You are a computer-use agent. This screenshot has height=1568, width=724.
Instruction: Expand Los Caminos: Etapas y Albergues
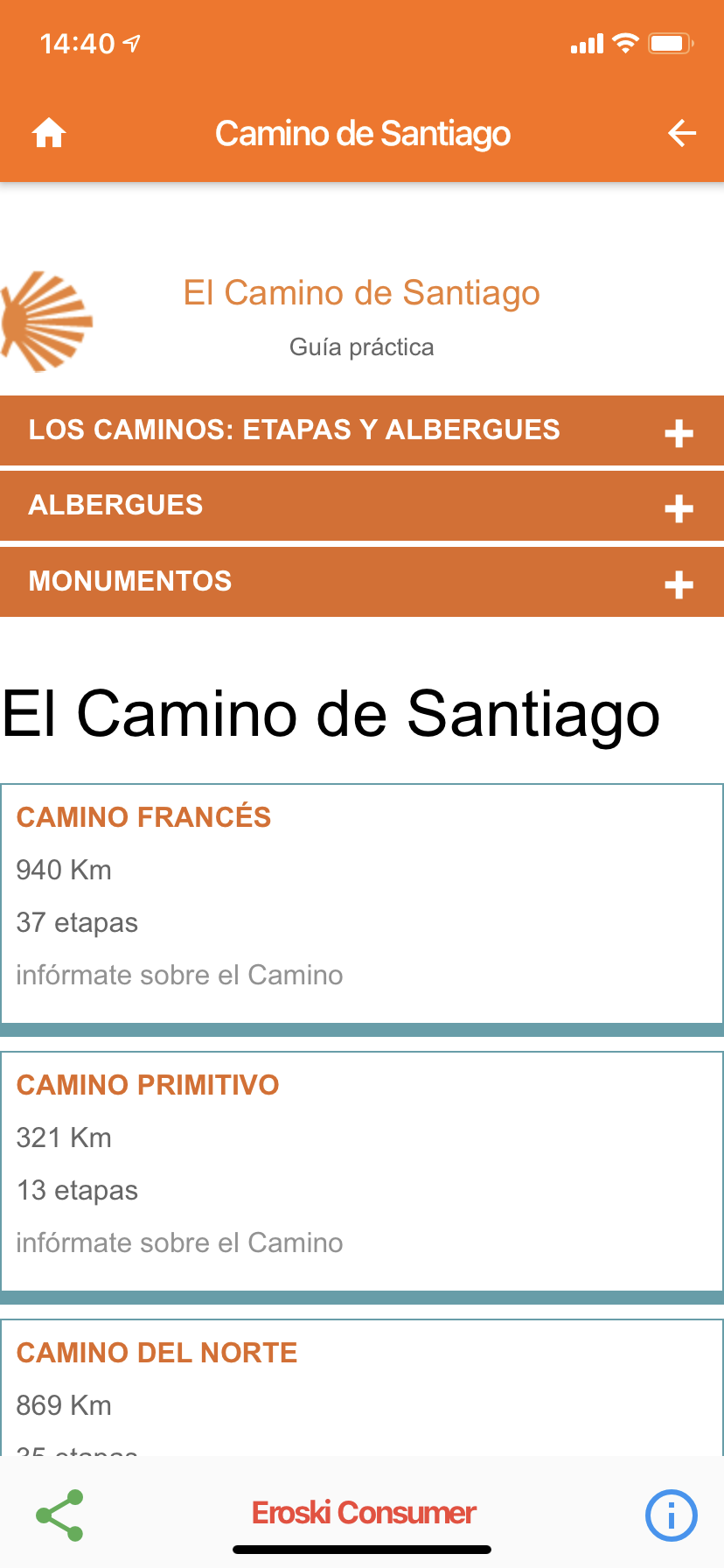679,433
